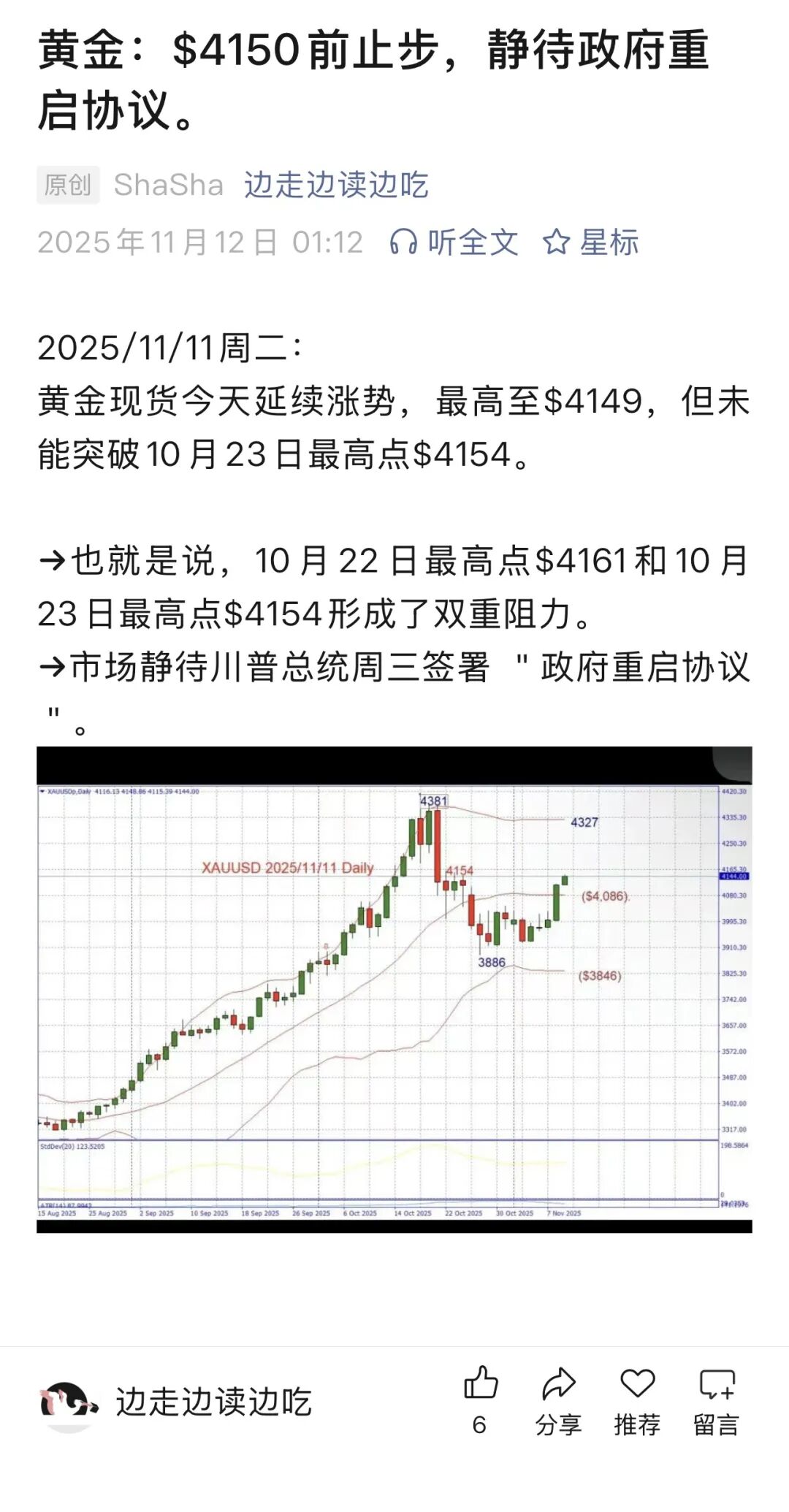Open the 边走边读边吃 account link under the title
The width and height of the screenshot is (789, 1512).
[x=336, y=185]
